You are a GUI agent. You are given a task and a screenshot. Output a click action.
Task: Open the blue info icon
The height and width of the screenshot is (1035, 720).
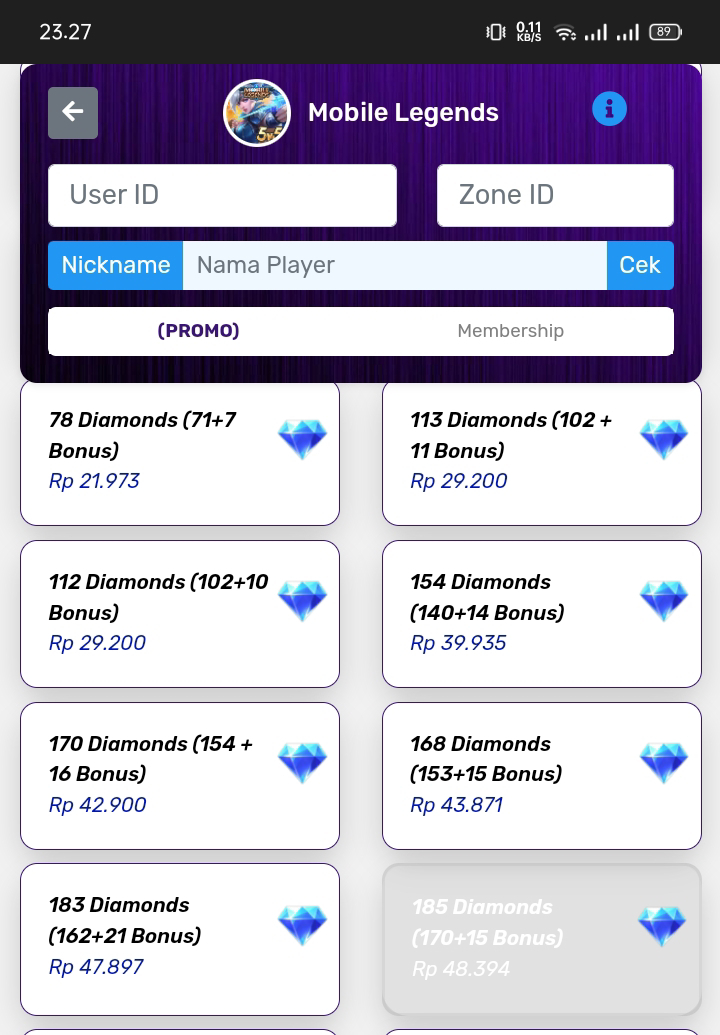pyautogui.click(x=609, y=108)
